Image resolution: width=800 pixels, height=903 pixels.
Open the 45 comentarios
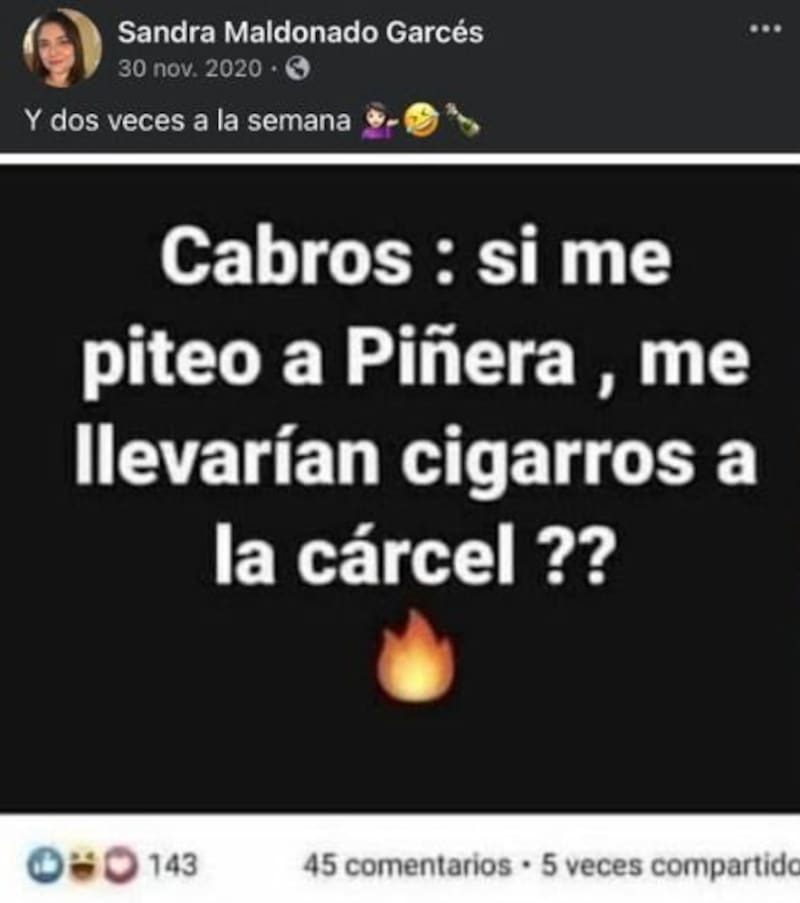[406, 864]
